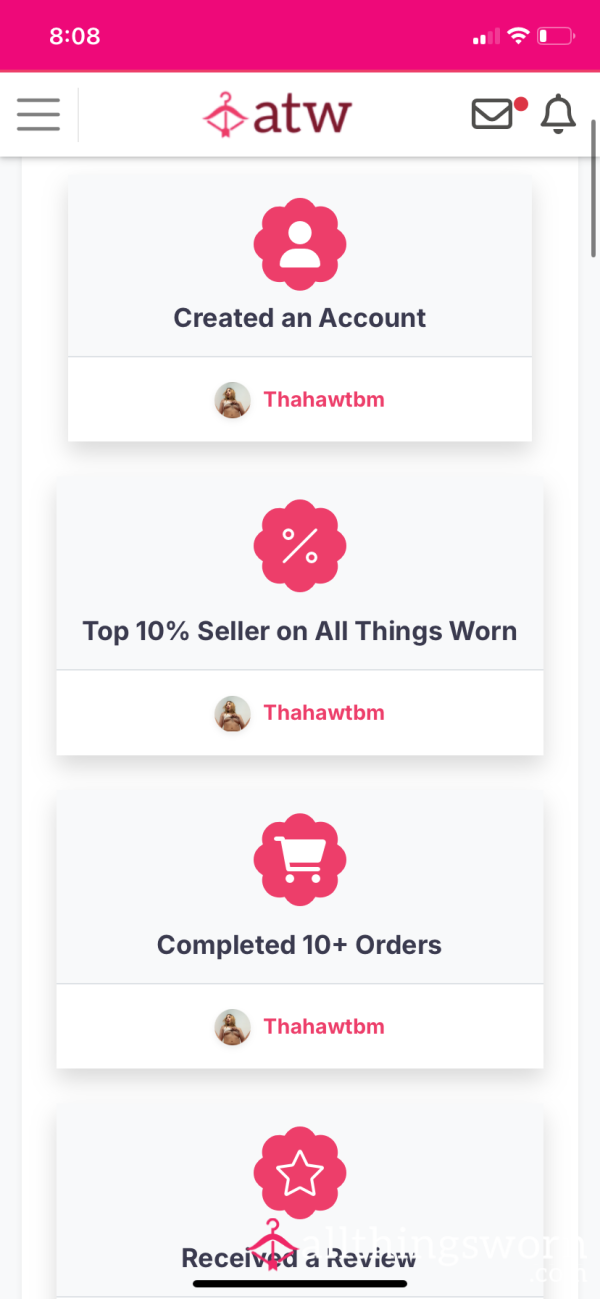Open the hamburger menu
The image size is (600, 1299).
[x=38, y=115]
